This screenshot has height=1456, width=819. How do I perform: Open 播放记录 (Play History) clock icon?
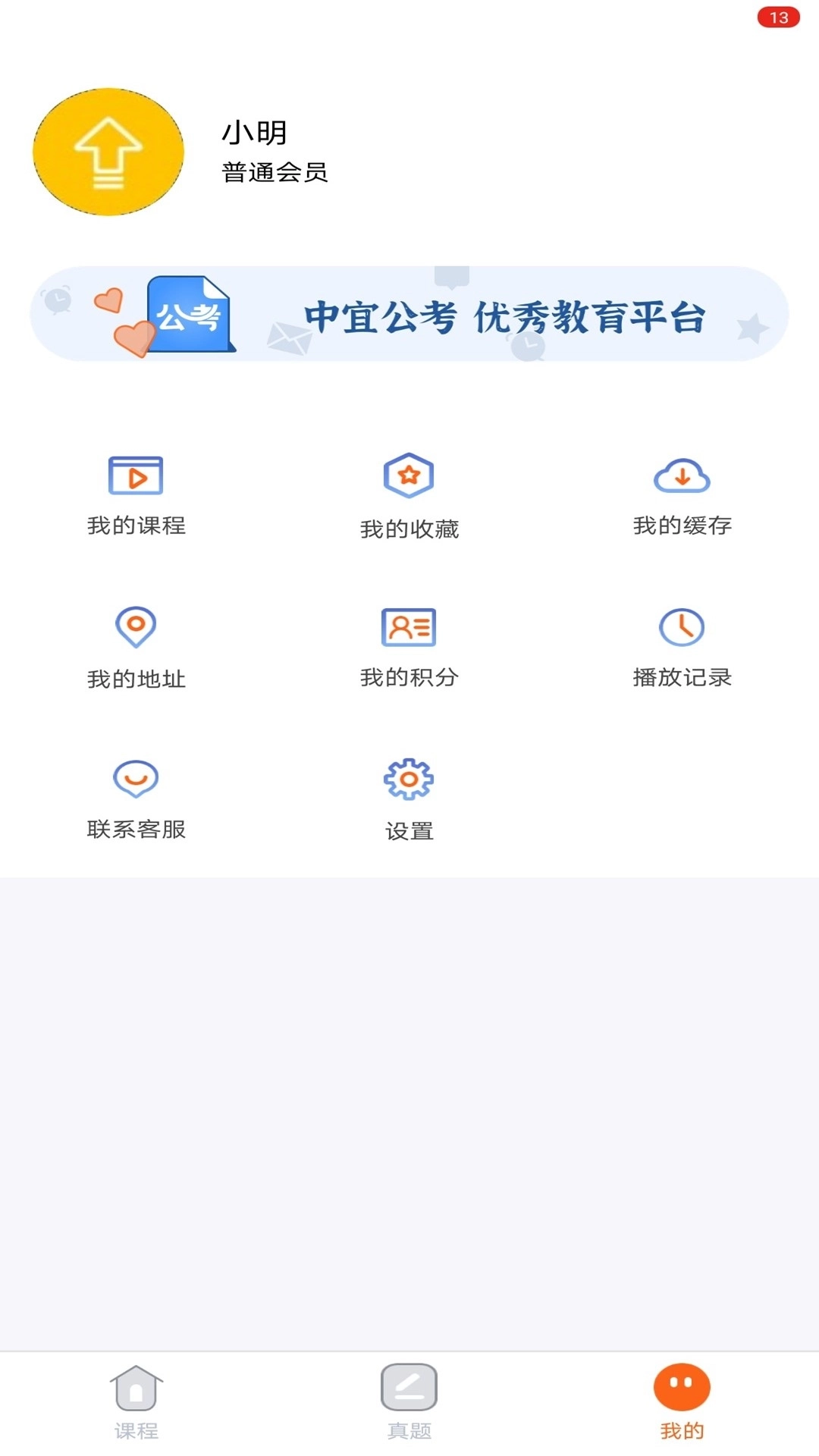click(x=682, y=627)
